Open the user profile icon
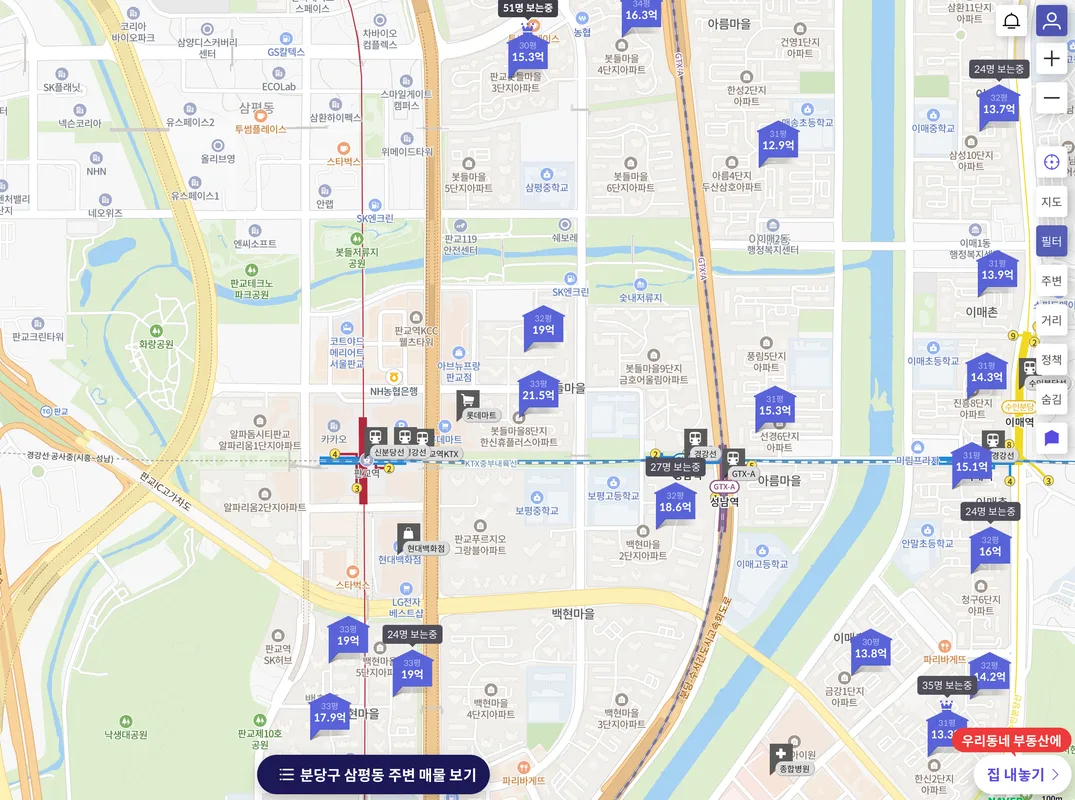The width and height of the screenshot is (1075, 800). click(1051, 21)
